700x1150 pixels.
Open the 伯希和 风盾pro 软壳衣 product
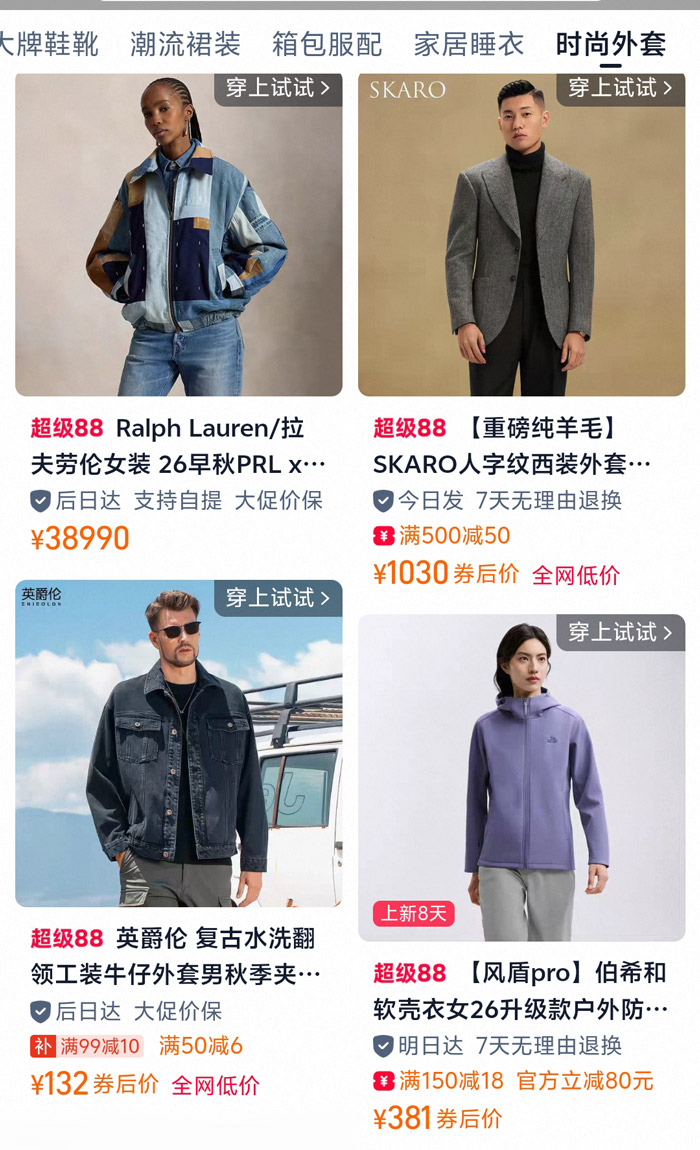(x=522, y=875)
